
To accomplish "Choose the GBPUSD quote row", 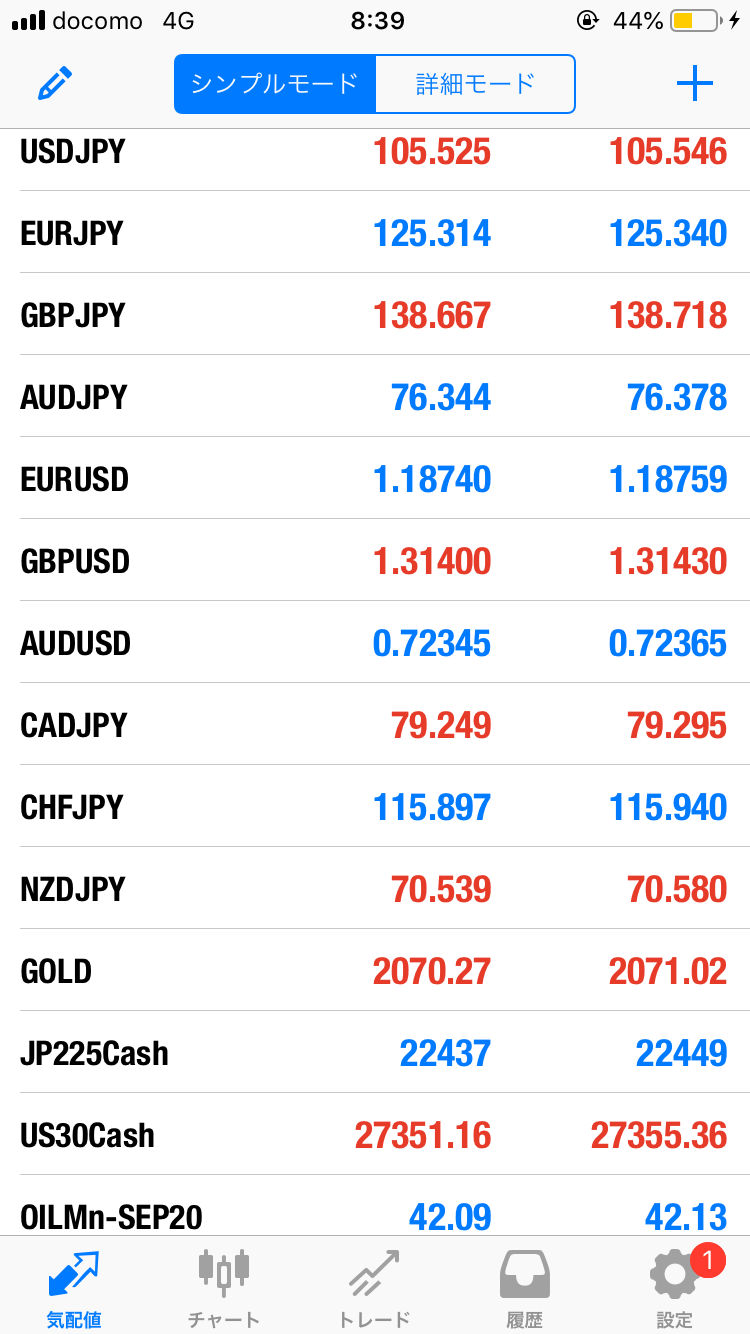I will (x=375, y=561).
